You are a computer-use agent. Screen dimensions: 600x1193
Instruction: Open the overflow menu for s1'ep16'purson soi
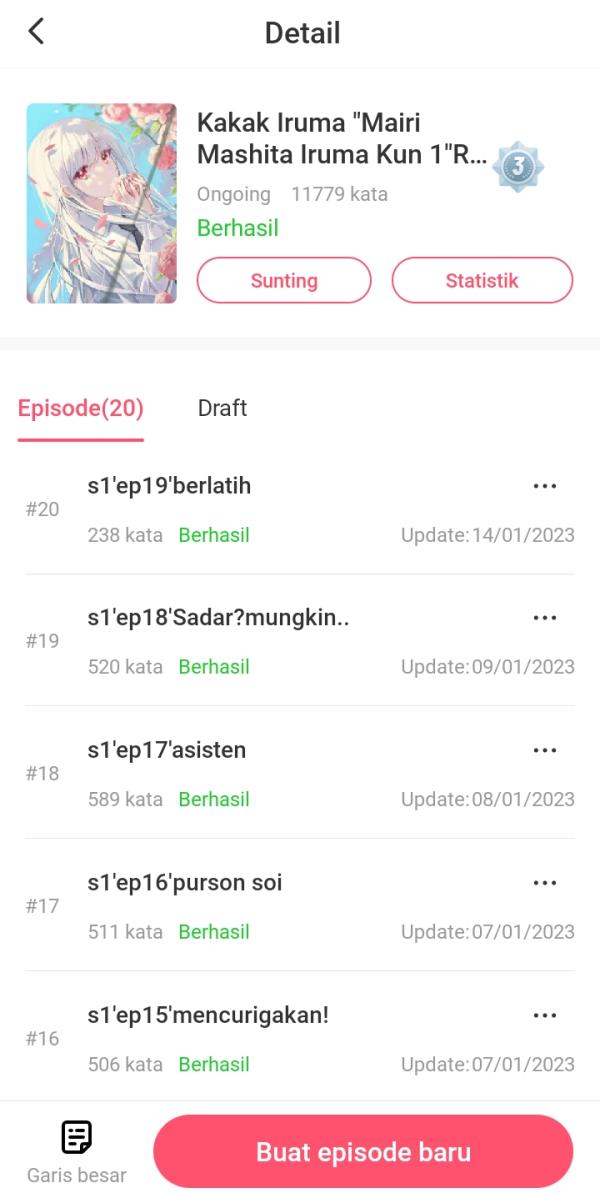coord(545,883)
